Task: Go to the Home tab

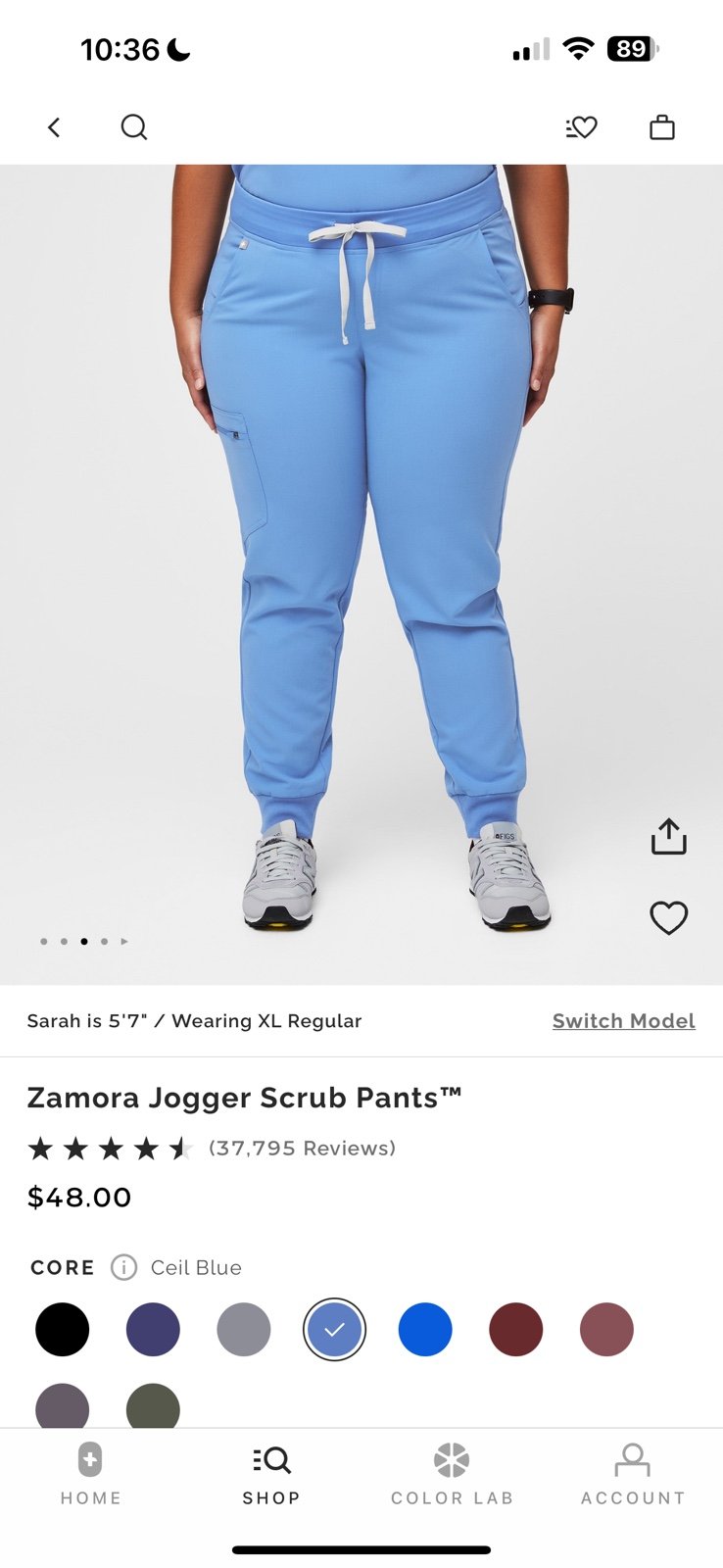Action: coord(90,1474)
